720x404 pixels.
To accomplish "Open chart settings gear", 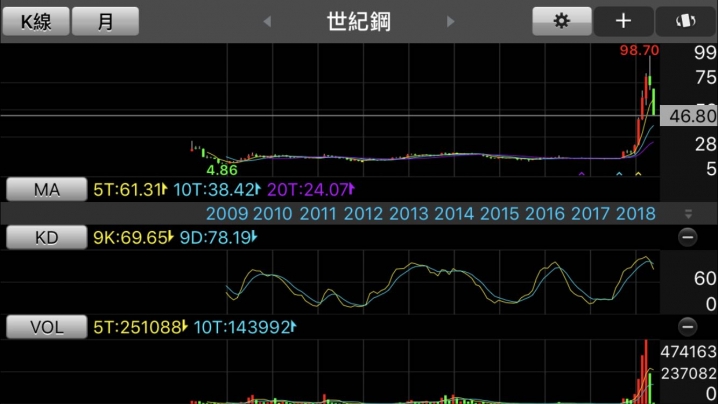I will [561, 21].
